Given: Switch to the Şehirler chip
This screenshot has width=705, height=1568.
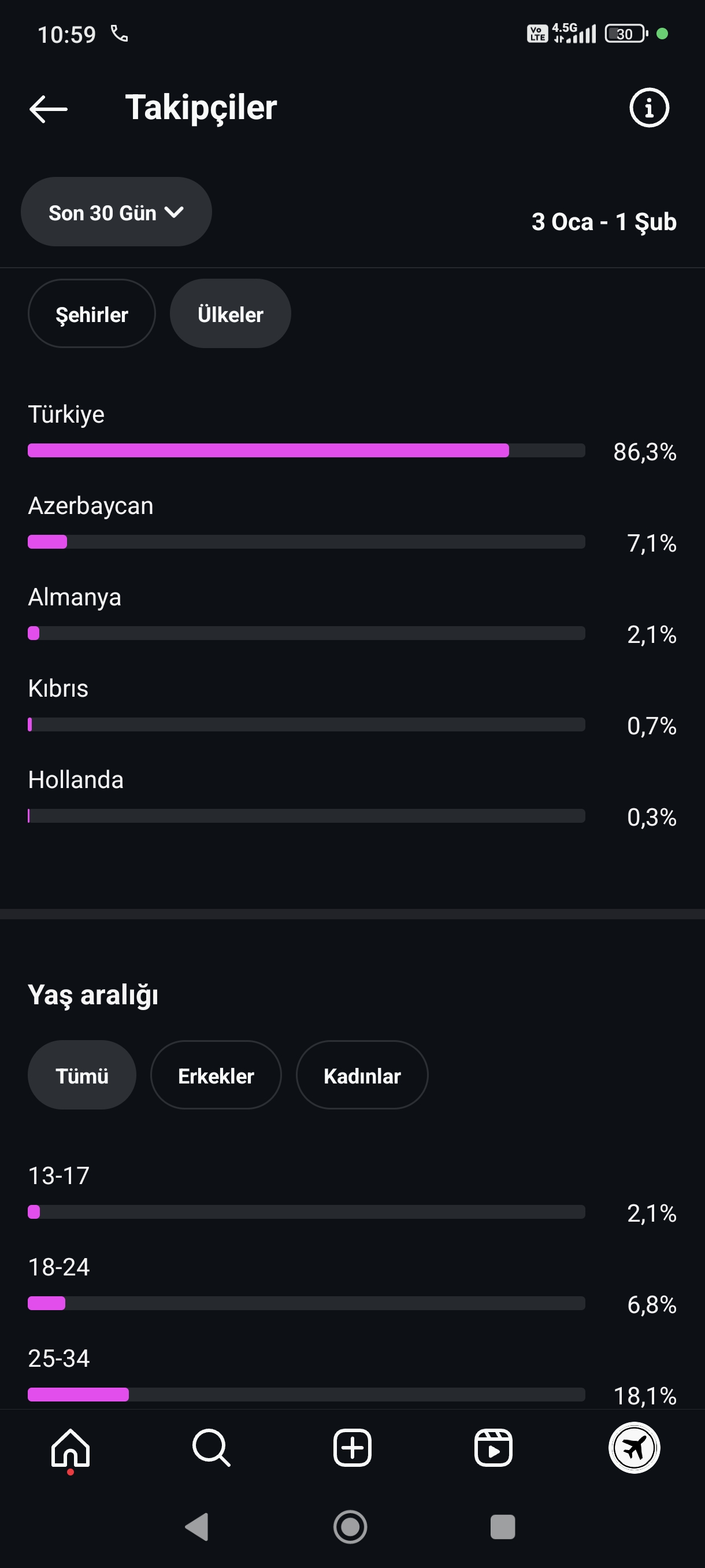Looking at the screenshot, I should click(x=92, y=314).
